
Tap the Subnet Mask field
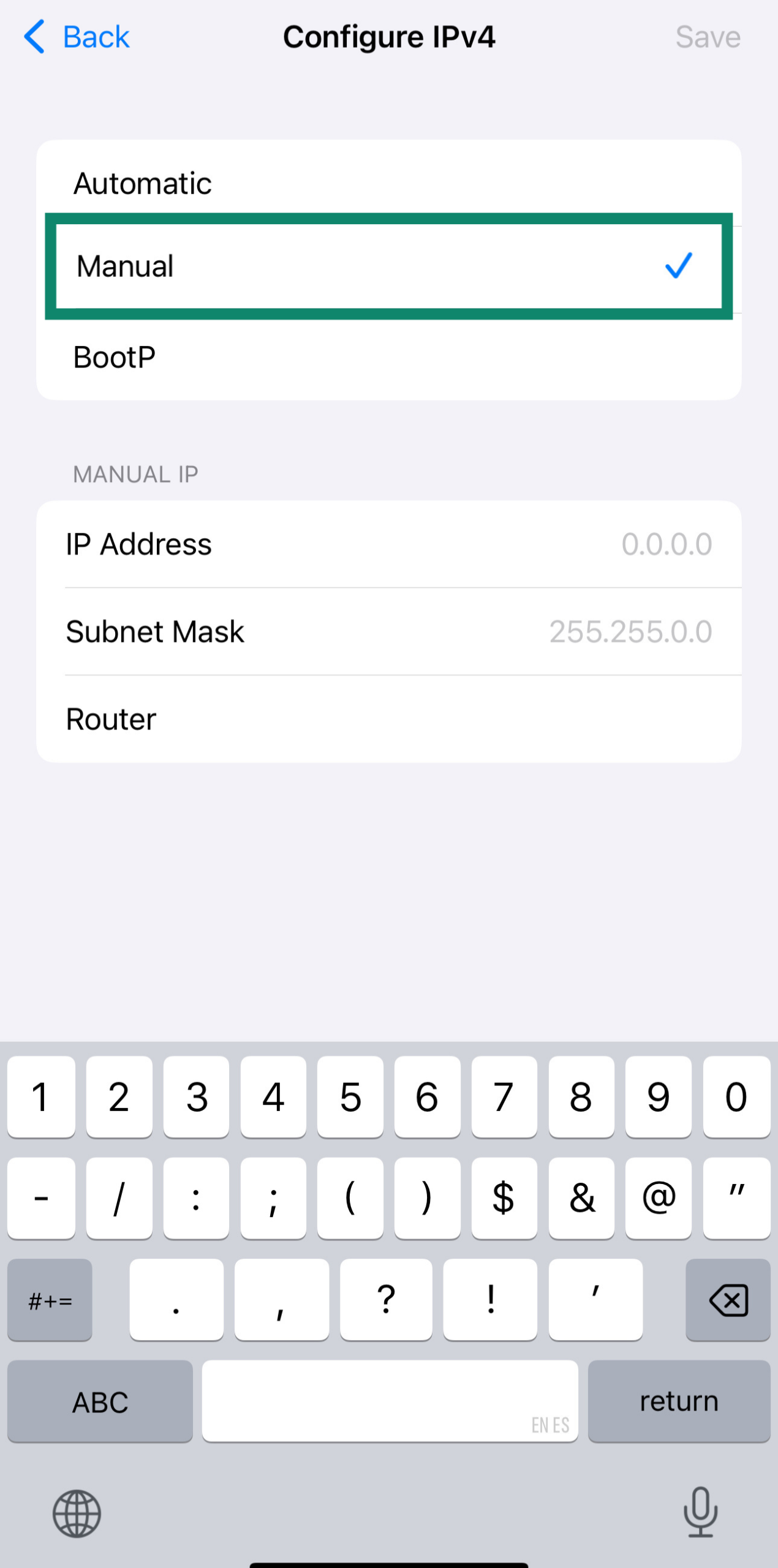[389, 631]
